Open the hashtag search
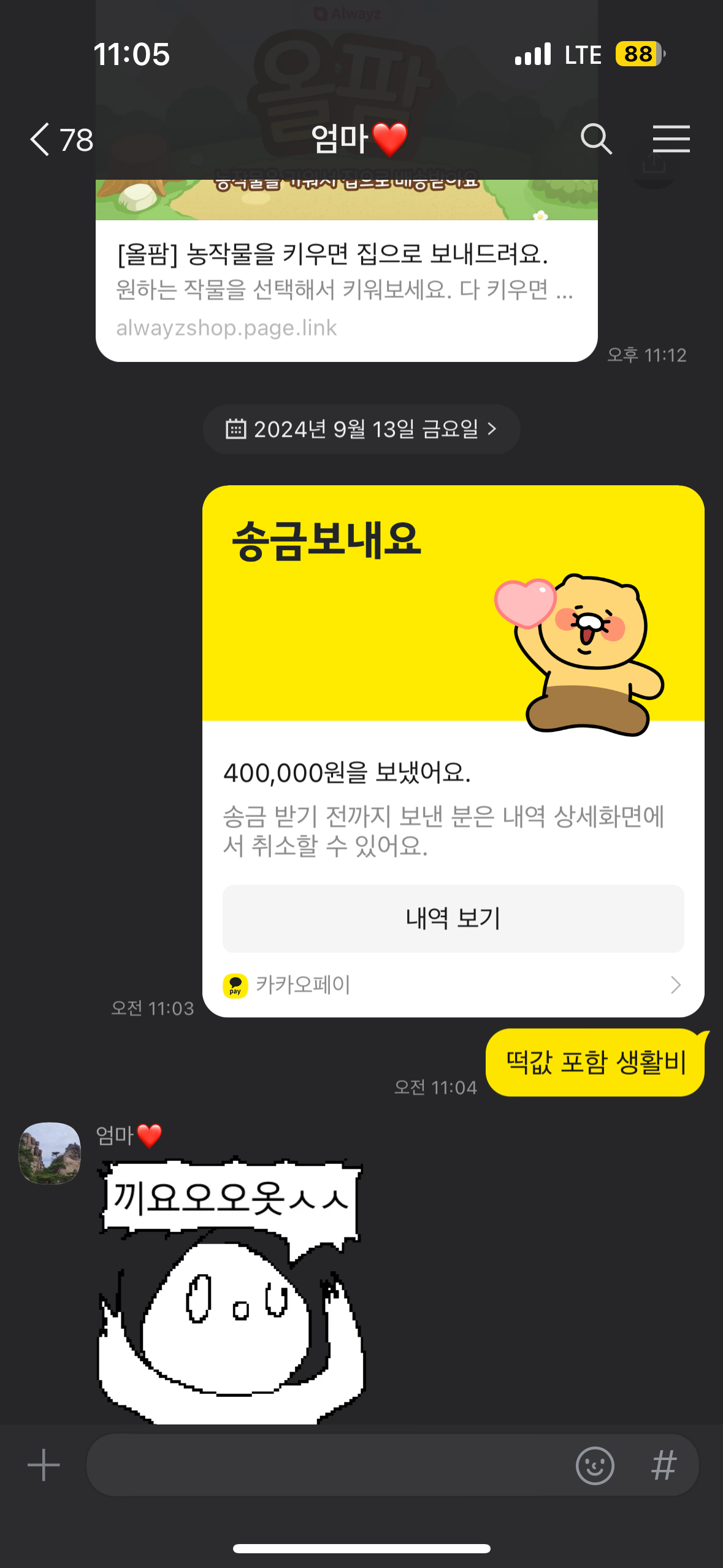The image size is (723, 1568). coord(664,1466)
